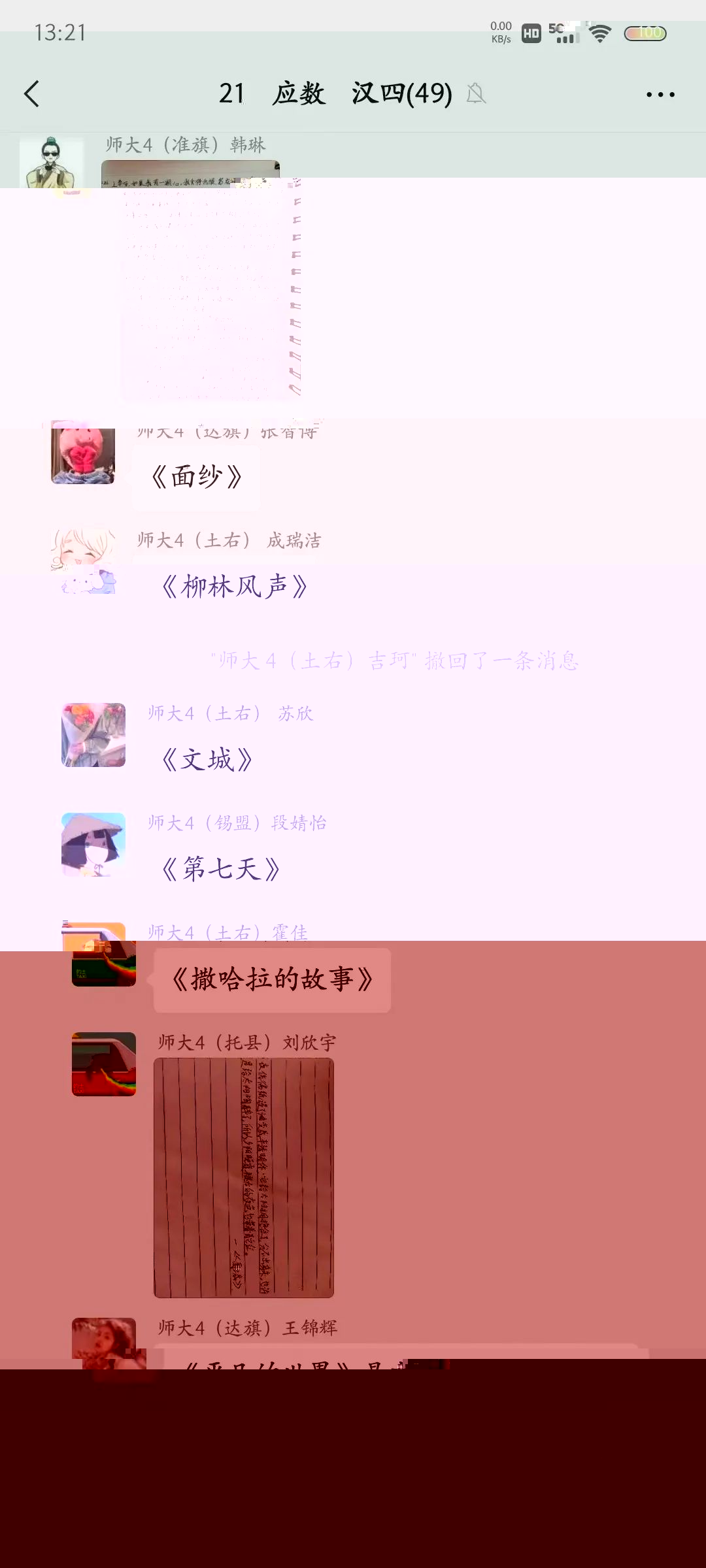Open the photo sent by 刘欣宇
This screenshot has height=1568, width=706.
pyautogui.click(x=243, y=1177)
